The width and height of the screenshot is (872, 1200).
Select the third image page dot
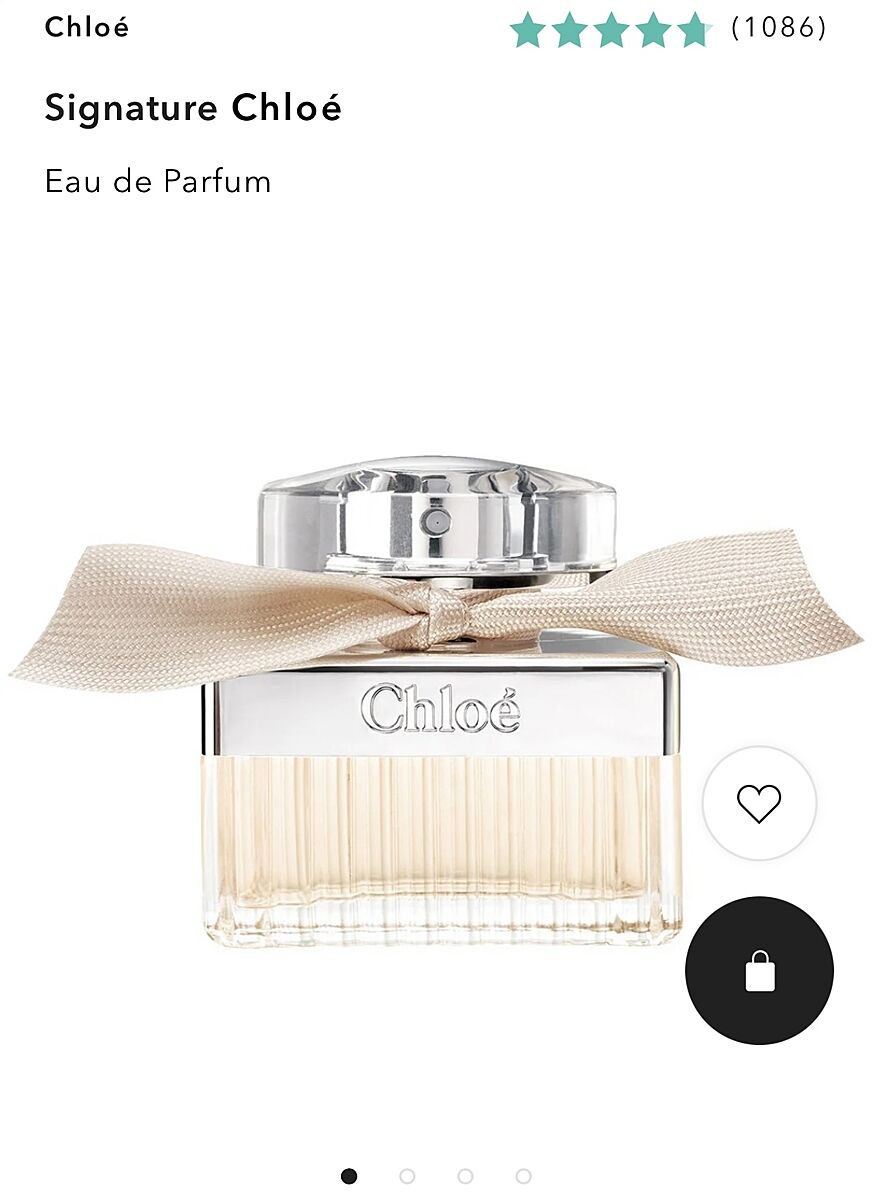coord(465,1176)
